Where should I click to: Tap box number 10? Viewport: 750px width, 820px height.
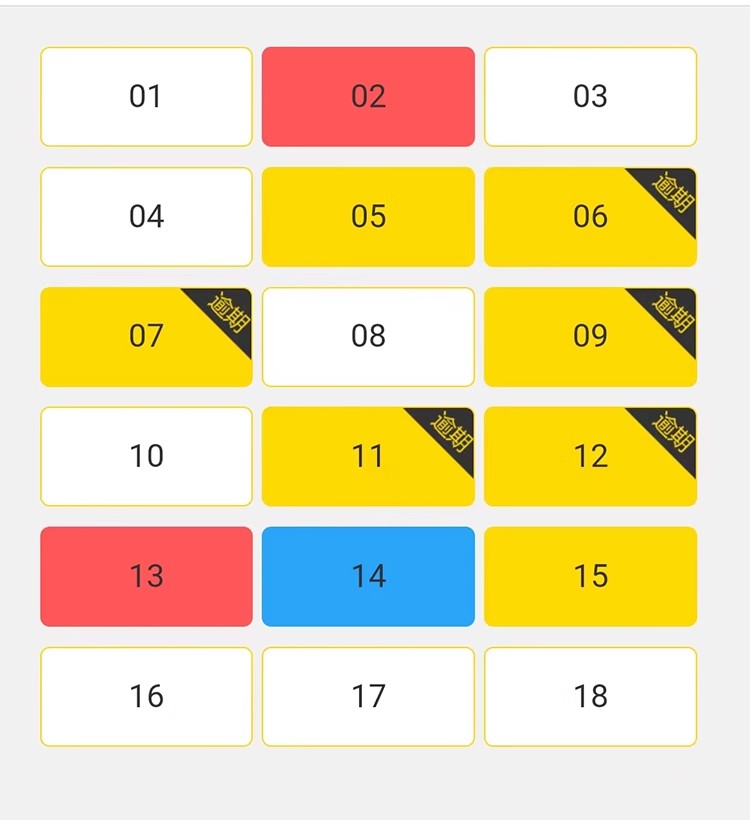(146, 457)
